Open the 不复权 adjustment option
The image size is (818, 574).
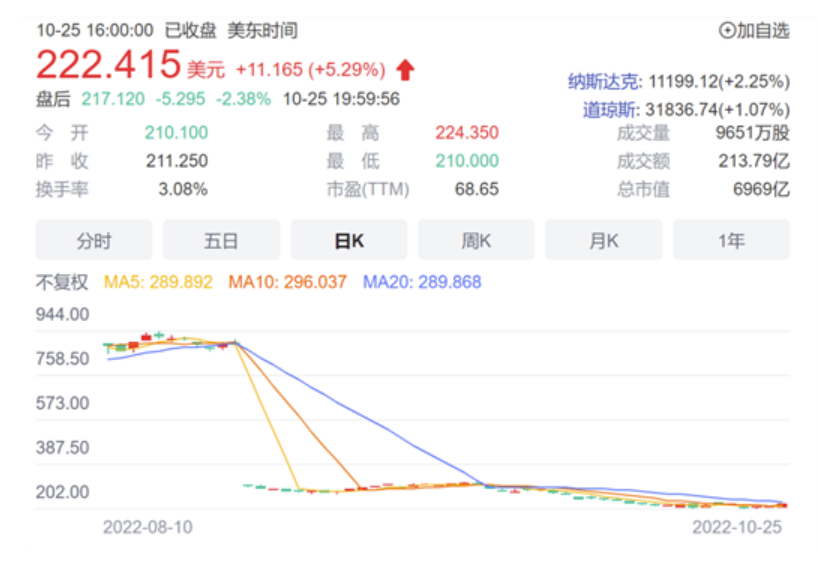click(63, 282)
